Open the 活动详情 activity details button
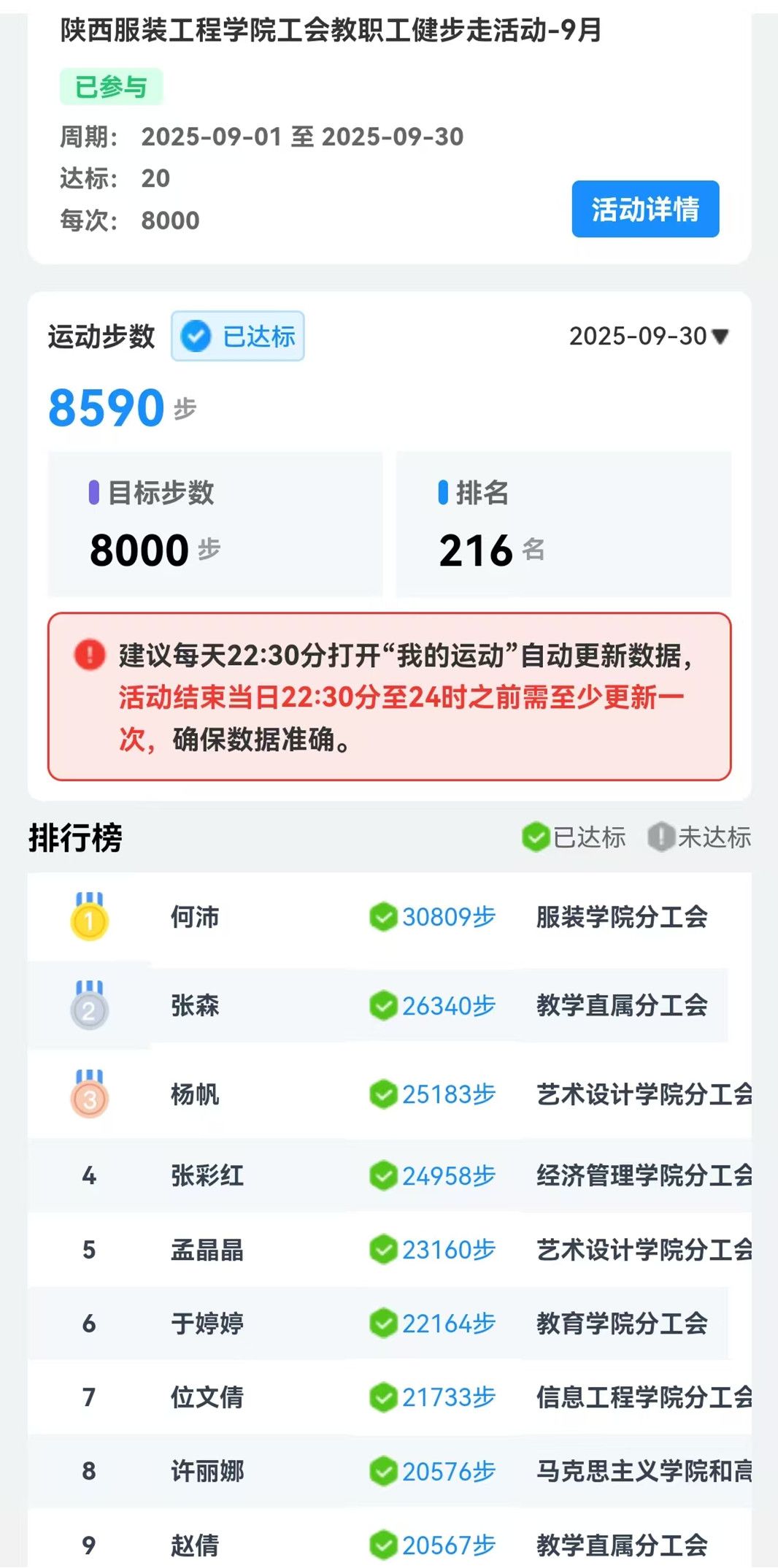This screenshot has height=1568, width=778. [x=645, y=209]
